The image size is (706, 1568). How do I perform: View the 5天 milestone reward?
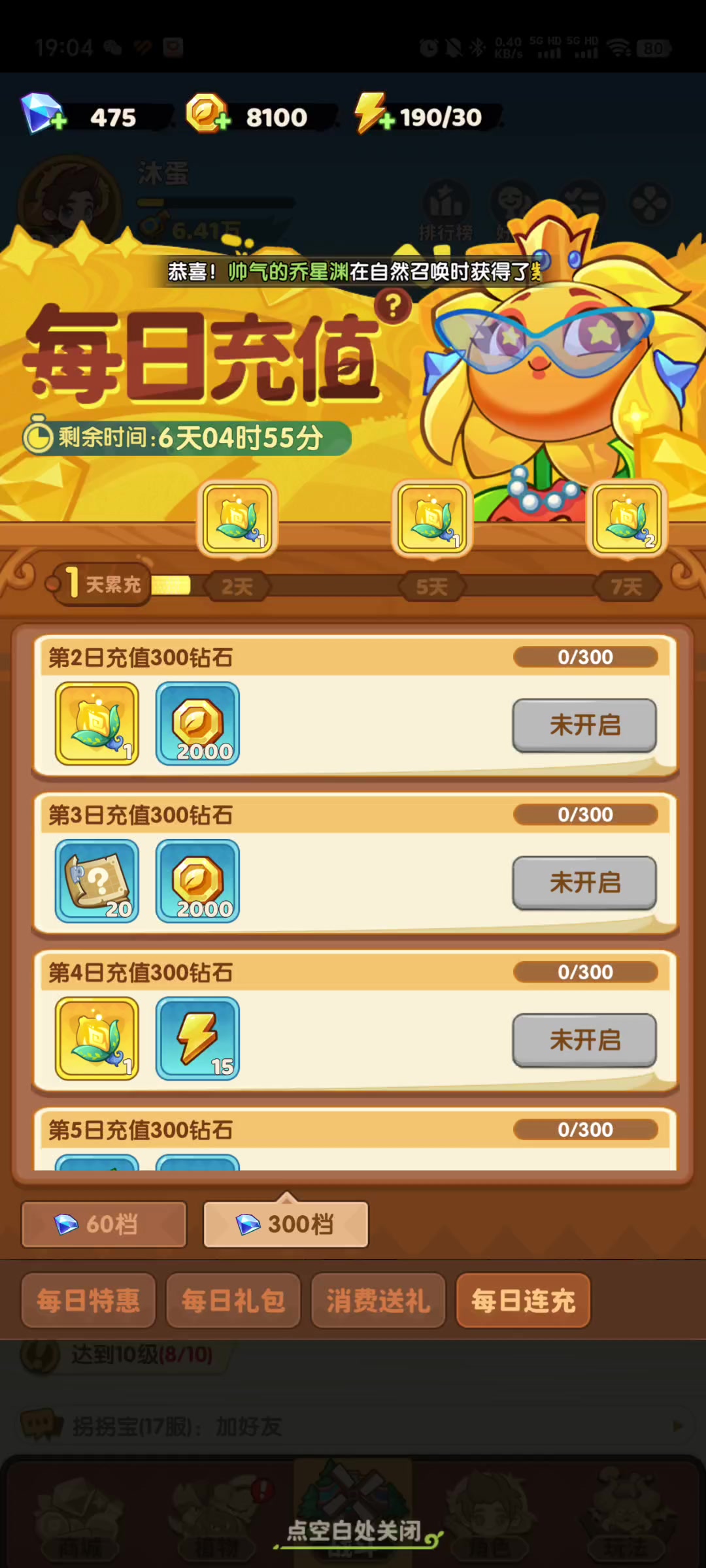[x=432, y=519]
